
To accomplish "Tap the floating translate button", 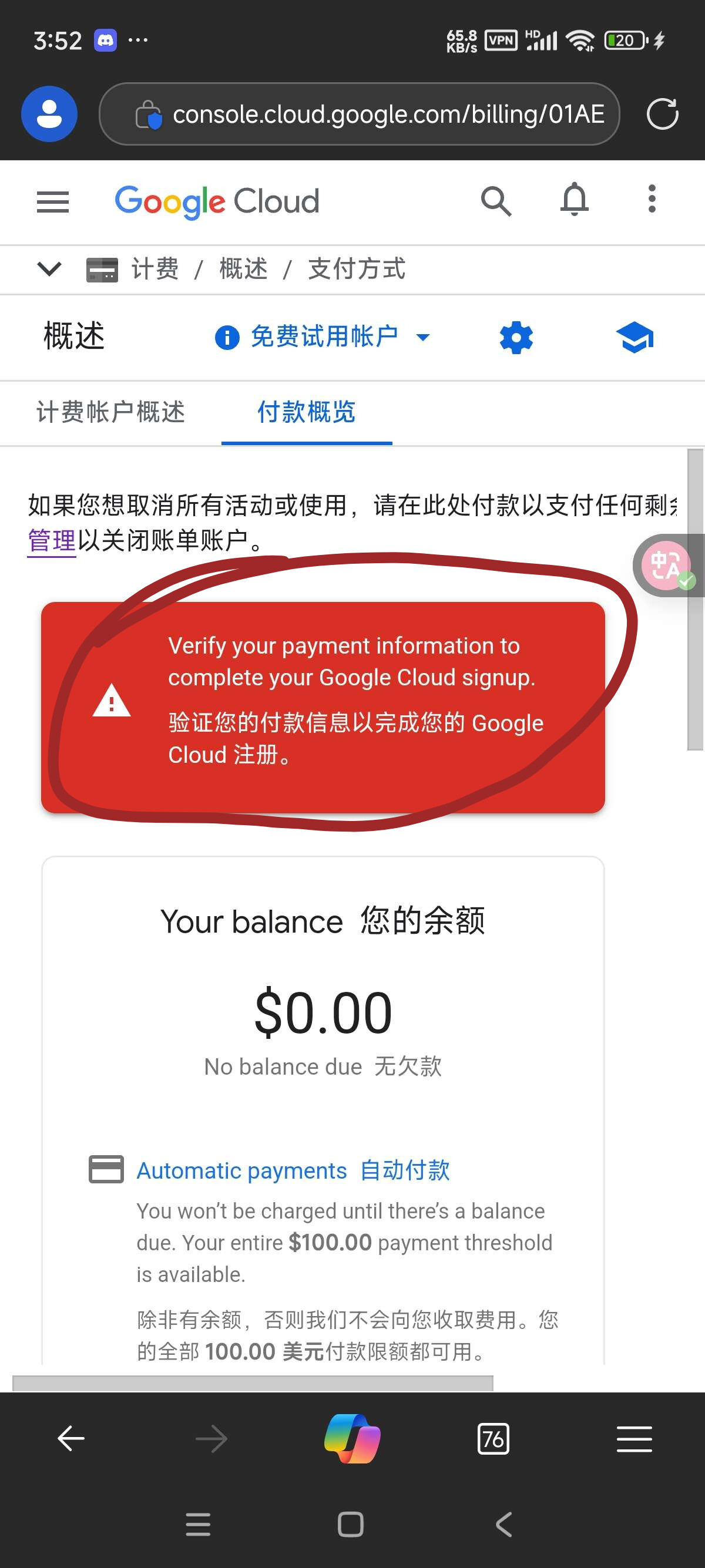I will pos(666,566).
